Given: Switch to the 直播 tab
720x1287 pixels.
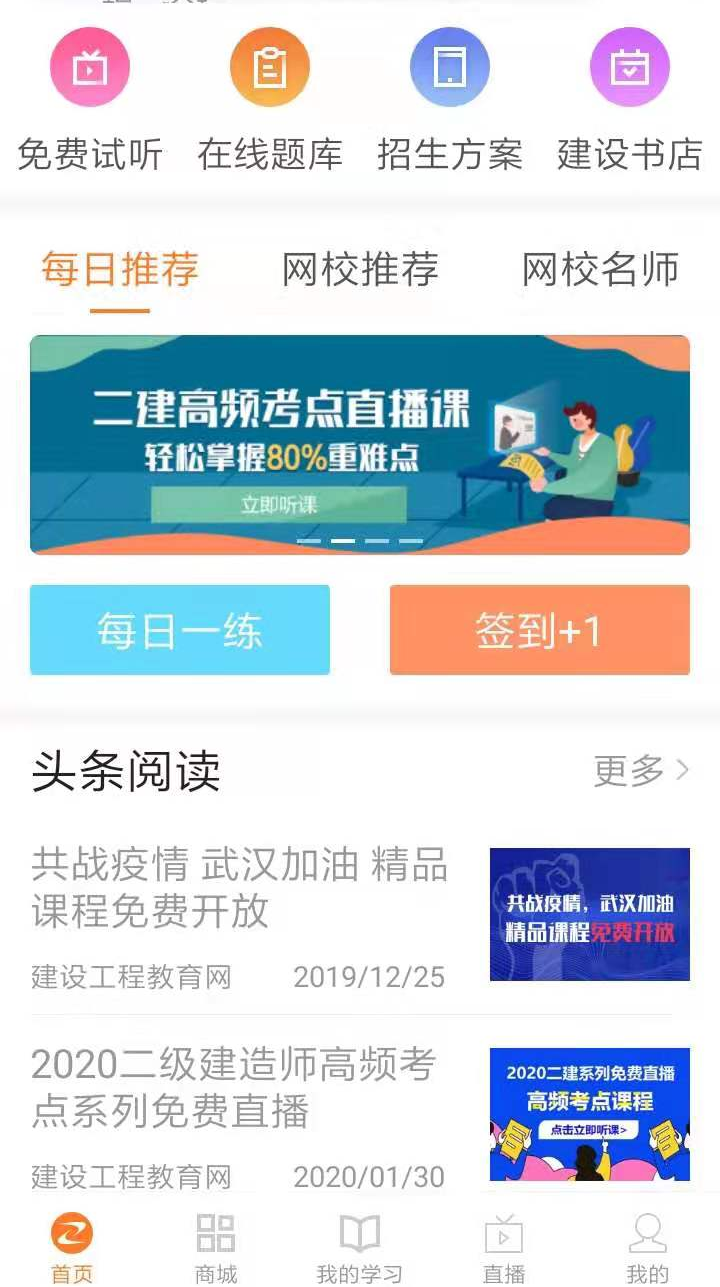Looking at the screenshot, I should (x=504, y=1246).
